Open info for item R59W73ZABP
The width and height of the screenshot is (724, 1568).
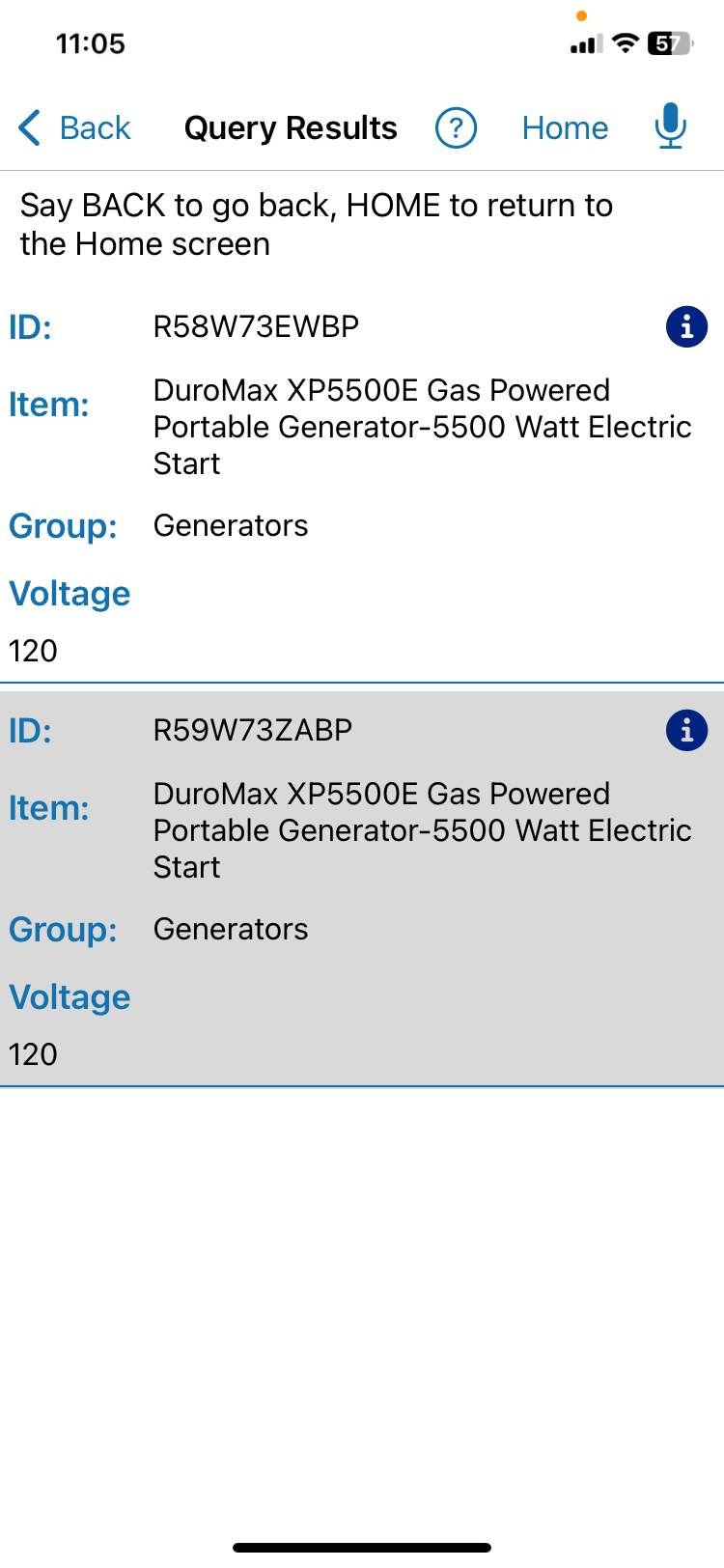[x=686, y=731]
